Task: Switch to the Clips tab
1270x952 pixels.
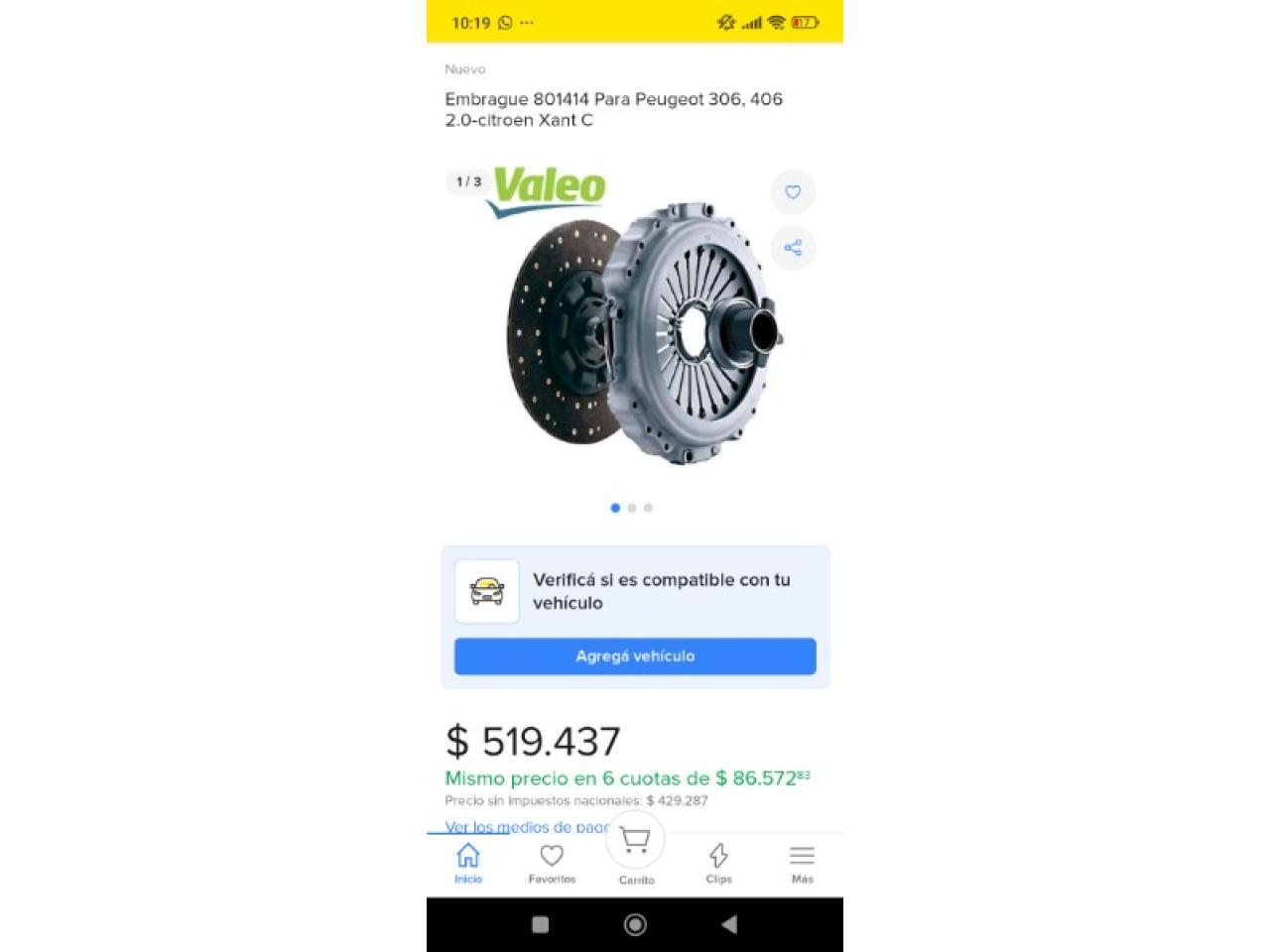Action: click(718, 863)
